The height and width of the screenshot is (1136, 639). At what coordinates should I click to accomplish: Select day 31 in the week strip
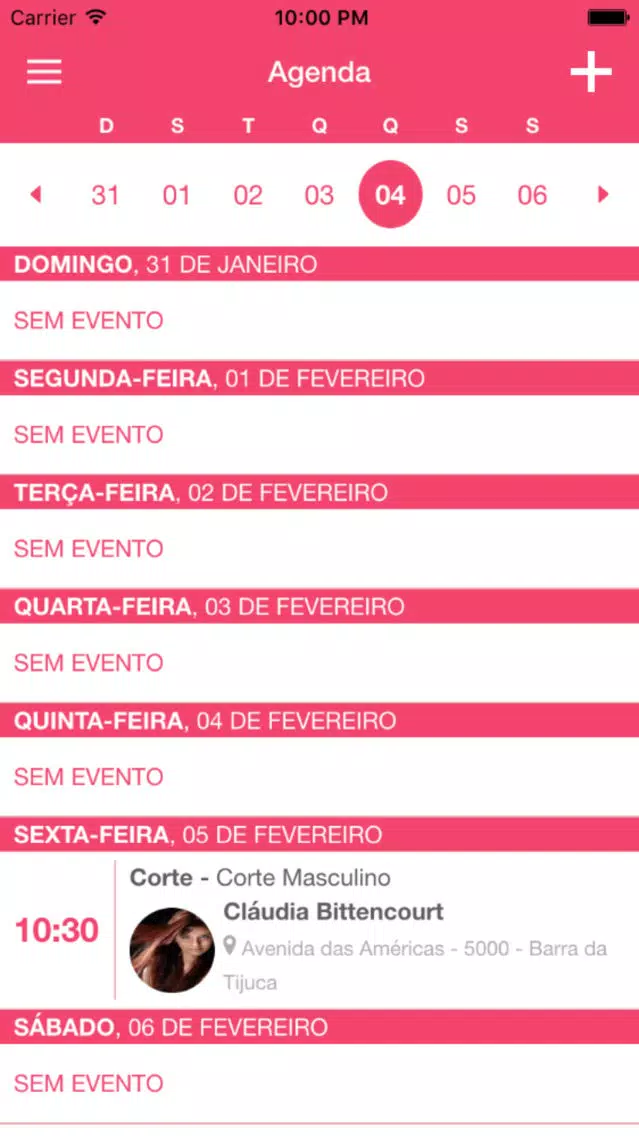pyautogui.click(x=105, y=195)
